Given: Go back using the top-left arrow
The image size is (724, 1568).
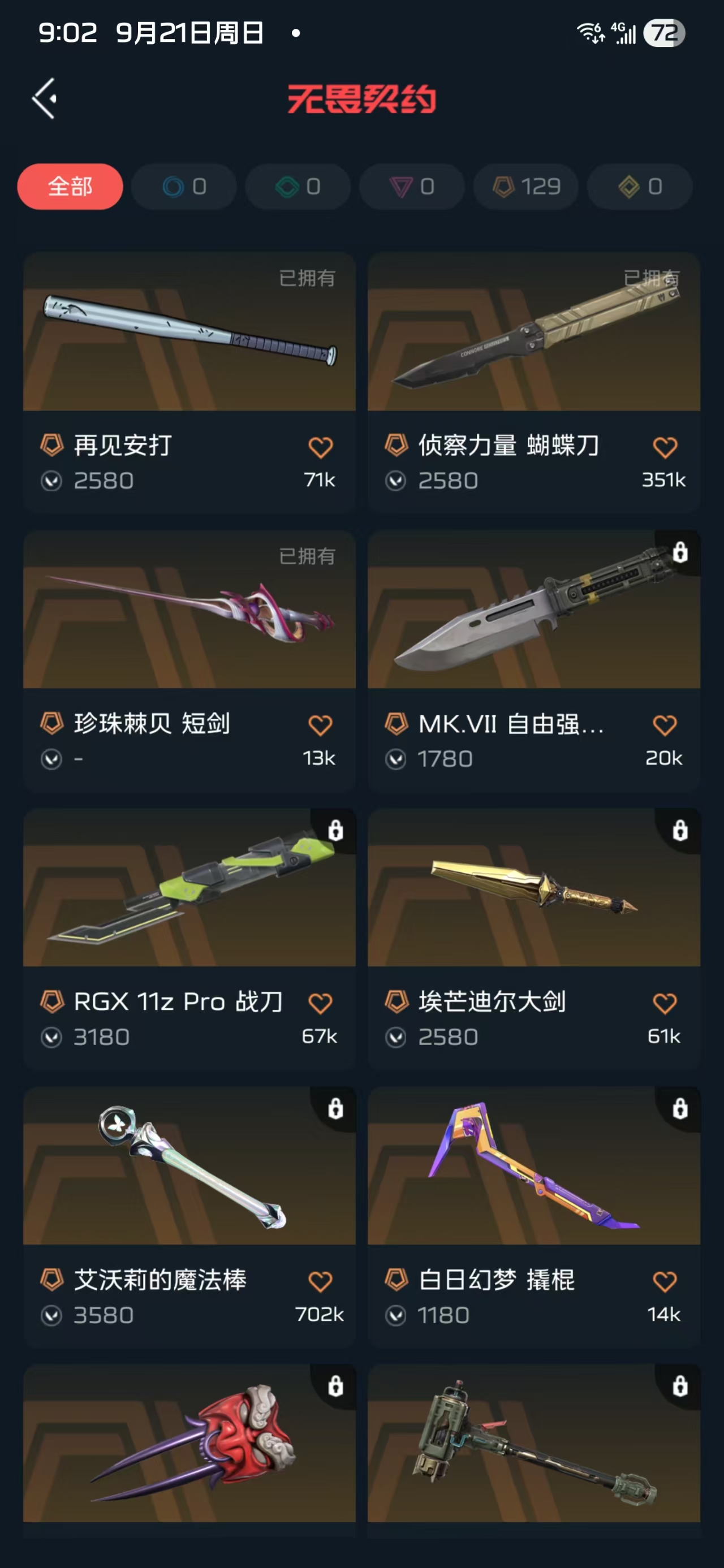Looking at the screenshot, I should [x=45, y=98].
